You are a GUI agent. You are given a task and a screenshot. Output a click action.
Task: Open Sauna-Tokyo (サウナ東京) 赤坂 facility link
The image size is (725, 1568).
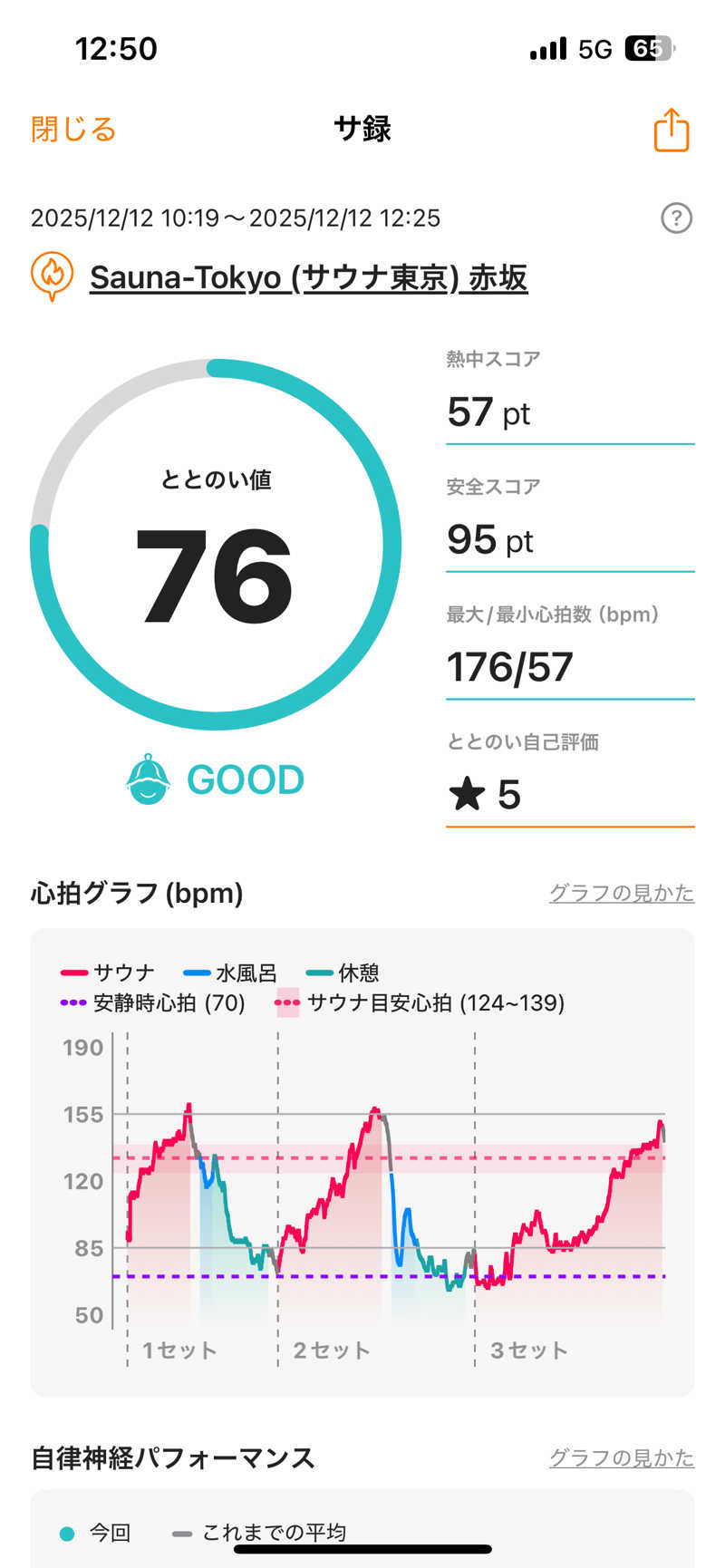(308, 277)
